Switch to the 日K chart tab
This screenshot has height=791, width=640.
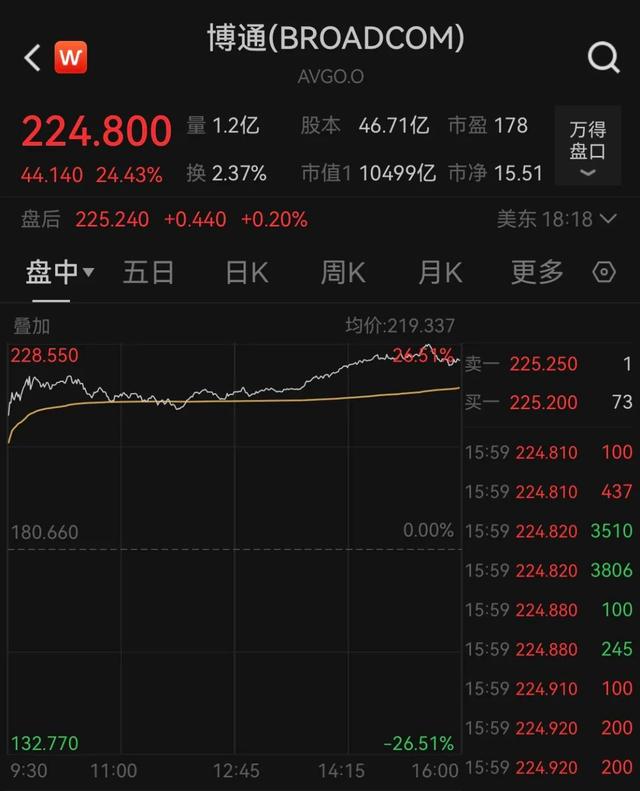[x=246, y=272]
